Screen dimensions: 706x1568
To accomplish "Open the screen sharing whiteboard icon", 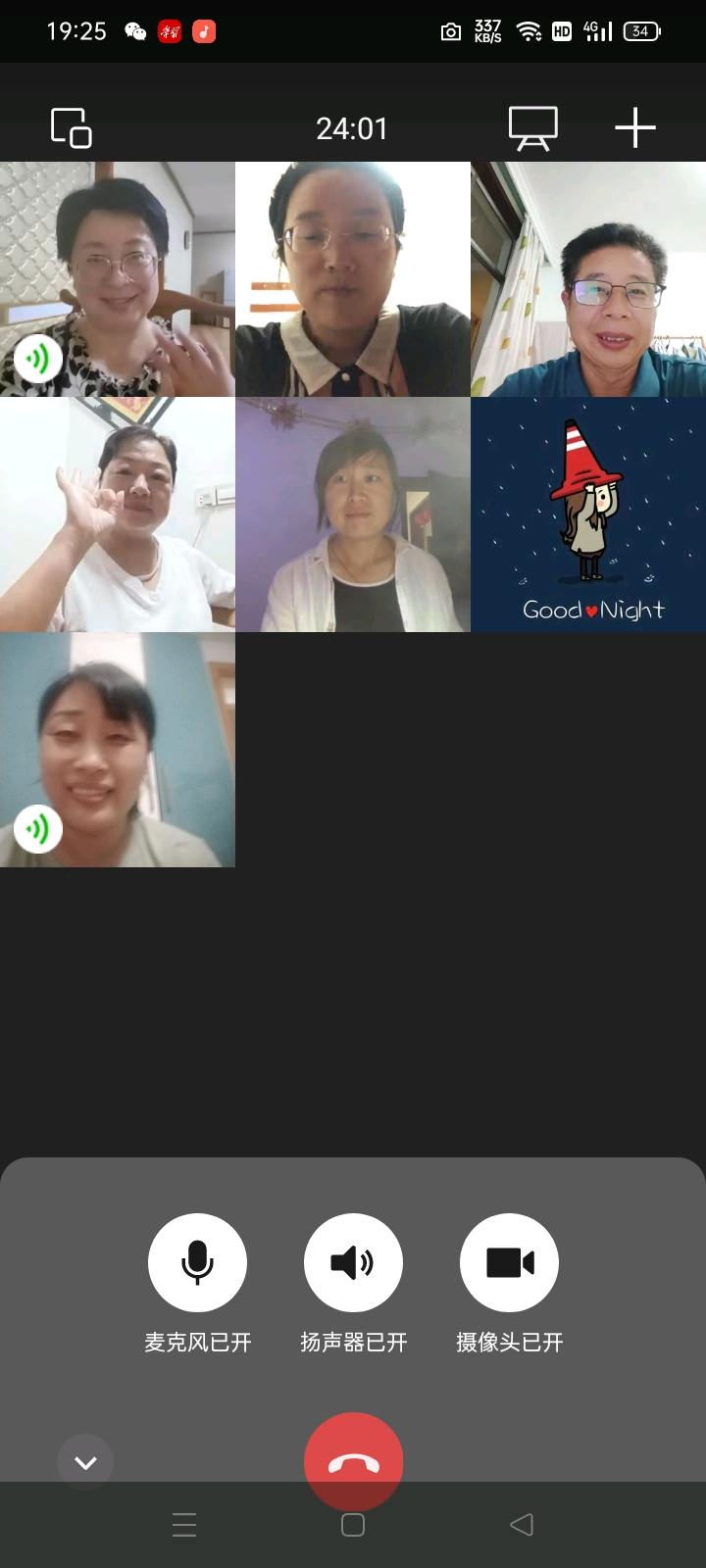I will (532, 127).
